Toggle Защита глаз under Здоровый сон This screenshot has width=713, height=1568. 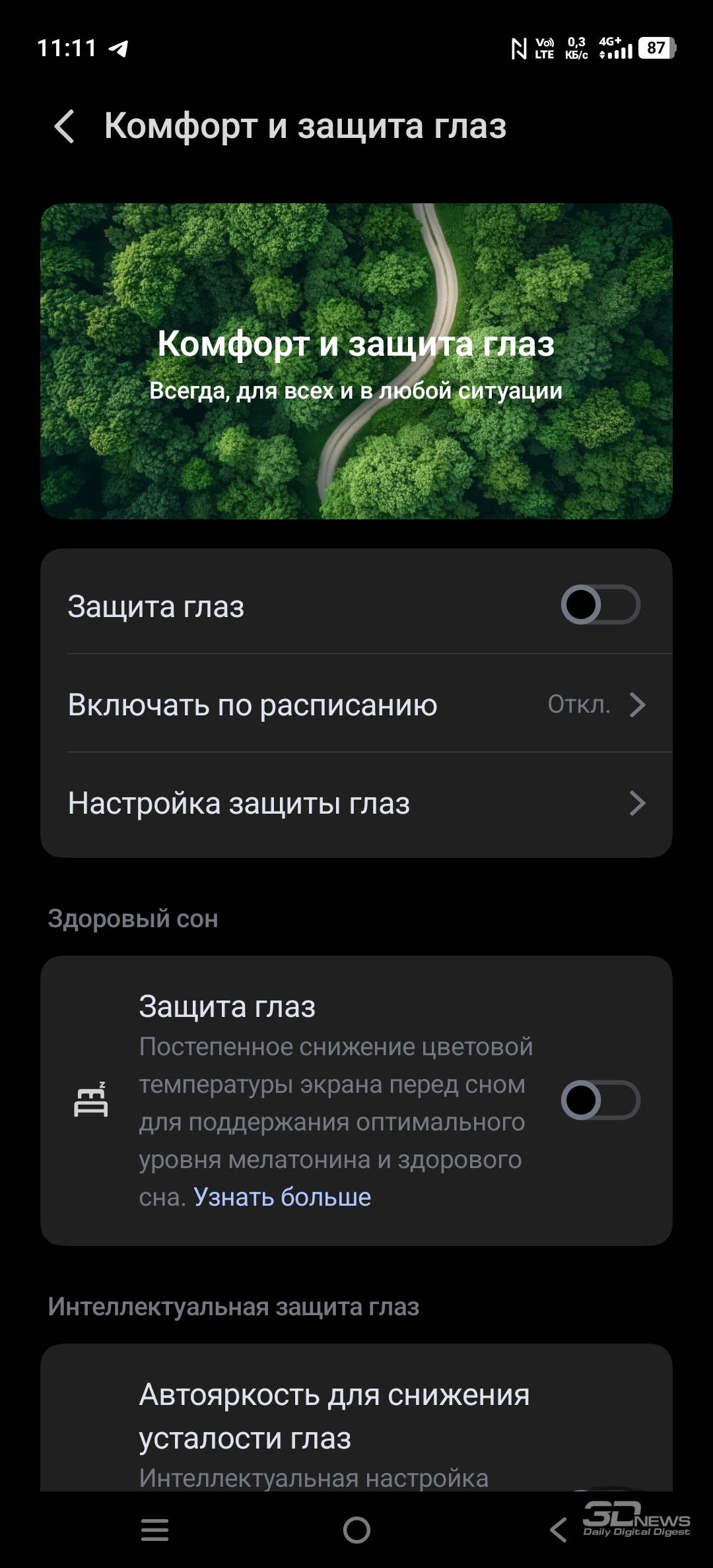pos(599,1100)
